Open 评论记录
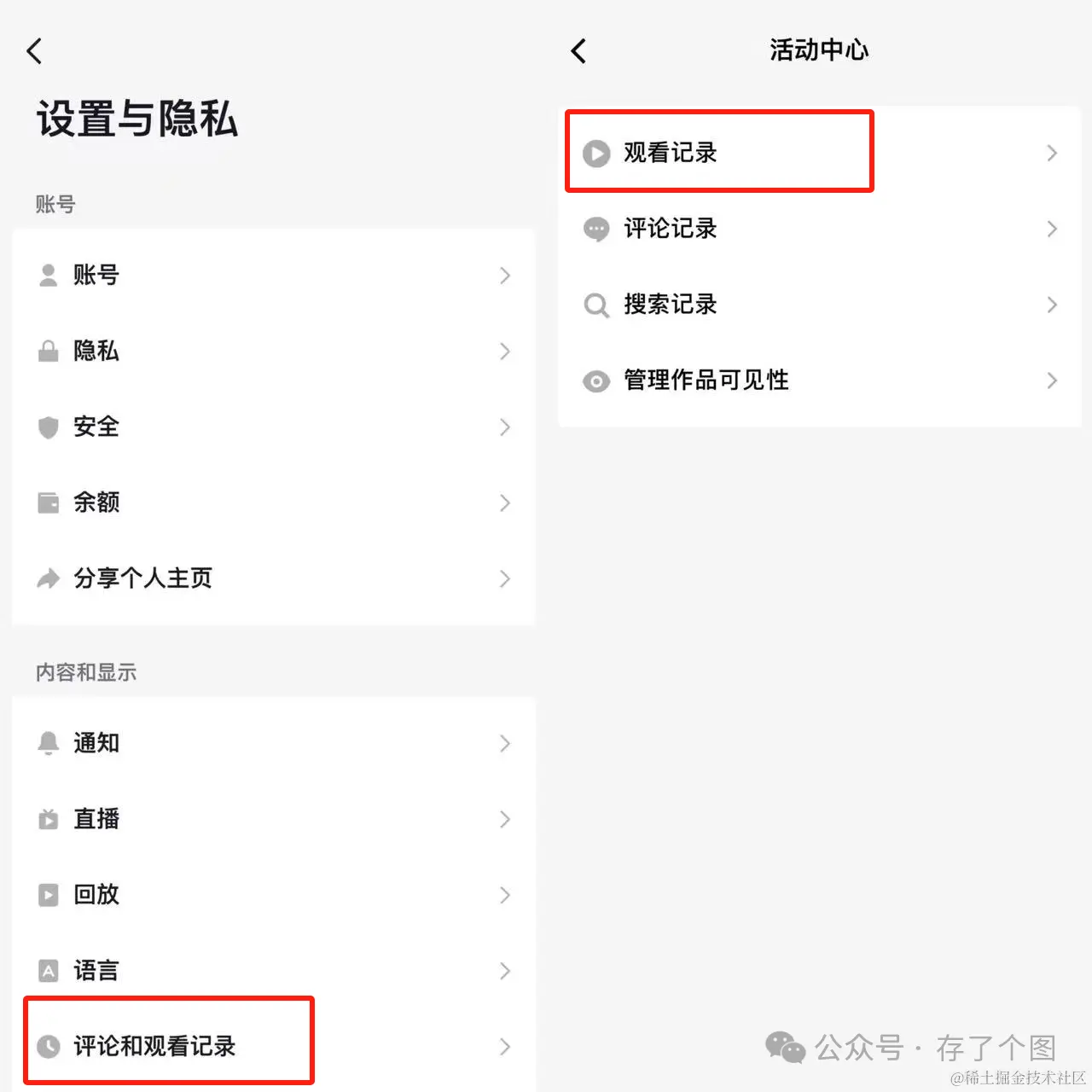 pos(820,229)
